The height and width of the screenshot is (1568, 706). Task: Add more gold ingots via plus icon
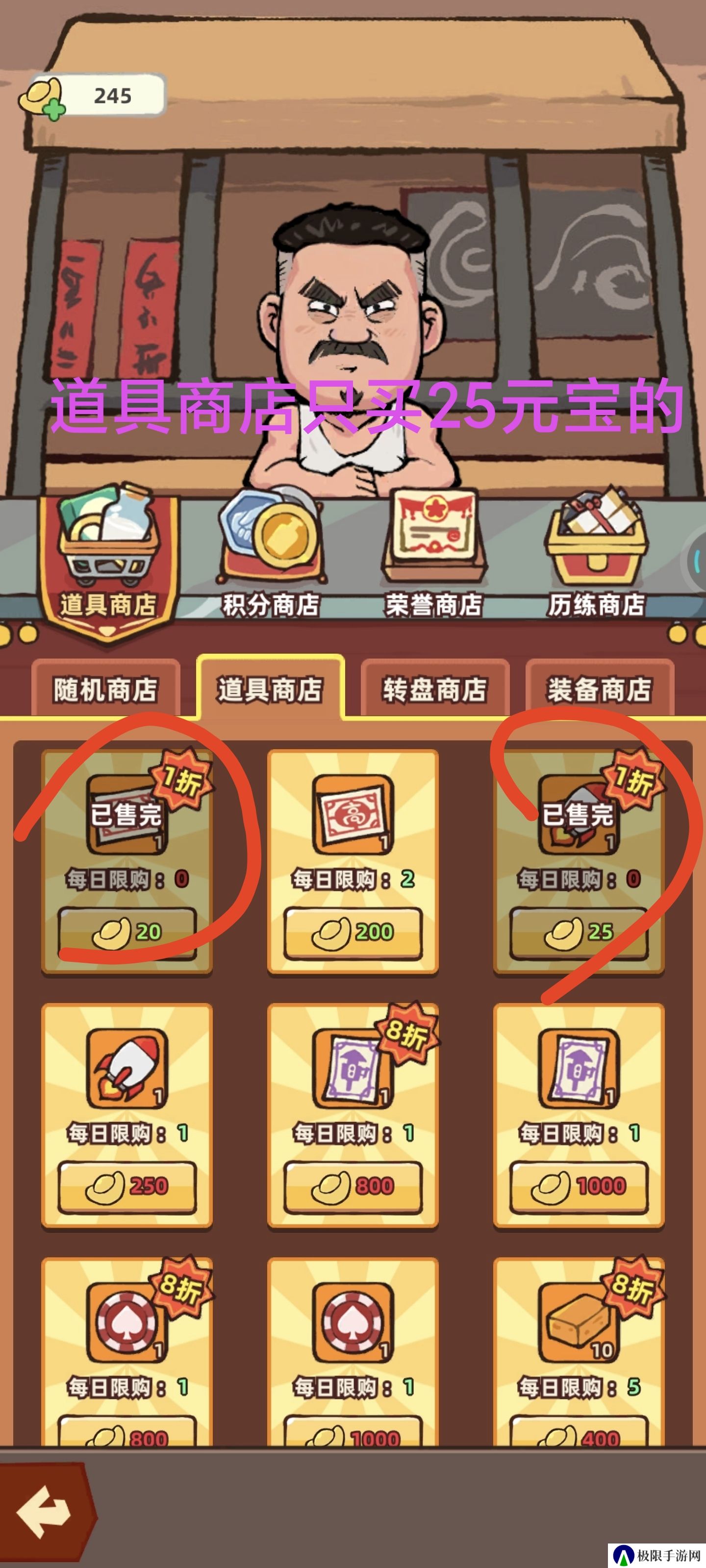point(55,110)
